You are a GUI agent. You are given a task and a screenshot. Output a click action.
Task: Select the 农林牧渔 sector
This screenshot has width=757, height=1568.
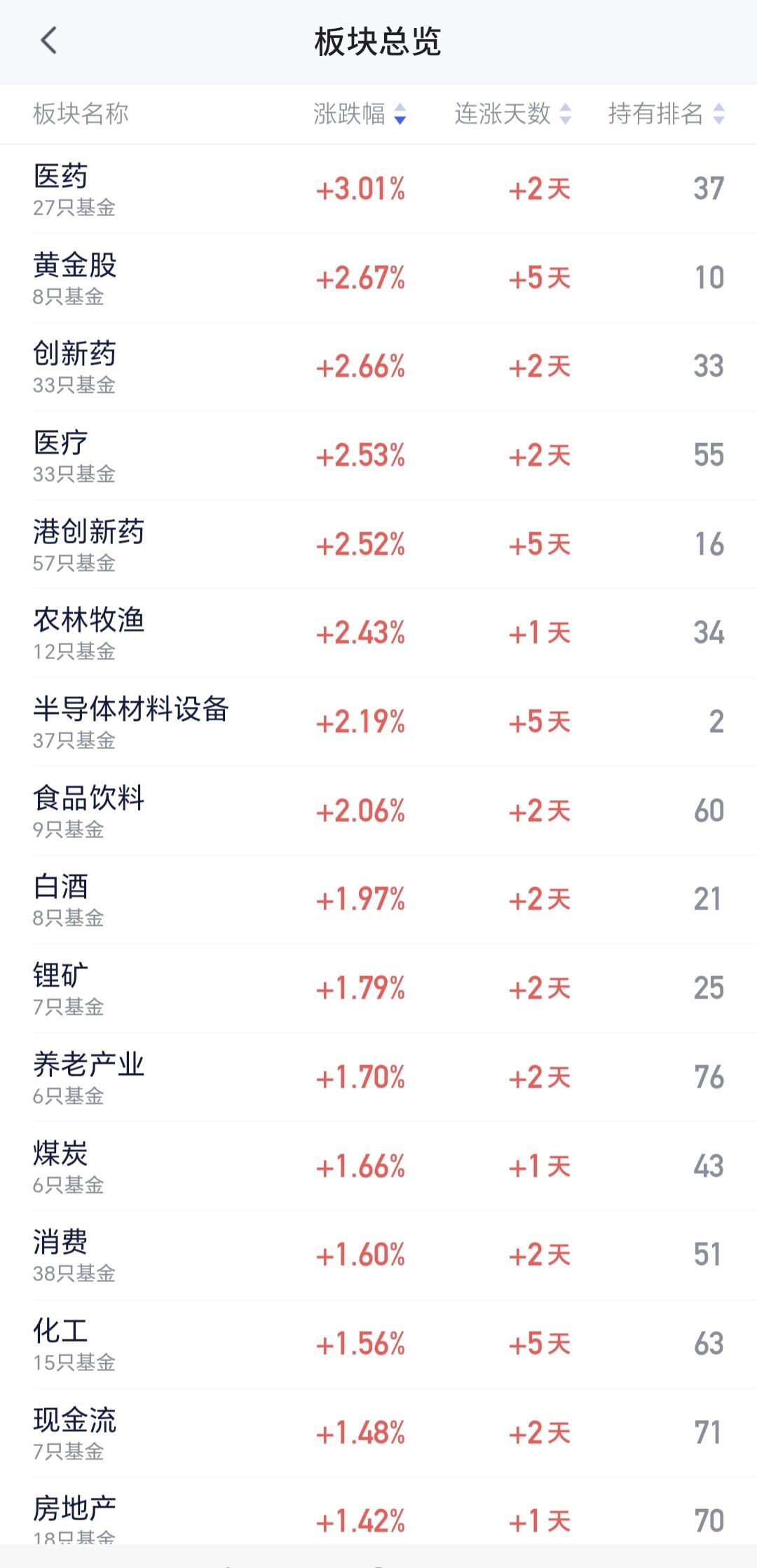(378, 633)
